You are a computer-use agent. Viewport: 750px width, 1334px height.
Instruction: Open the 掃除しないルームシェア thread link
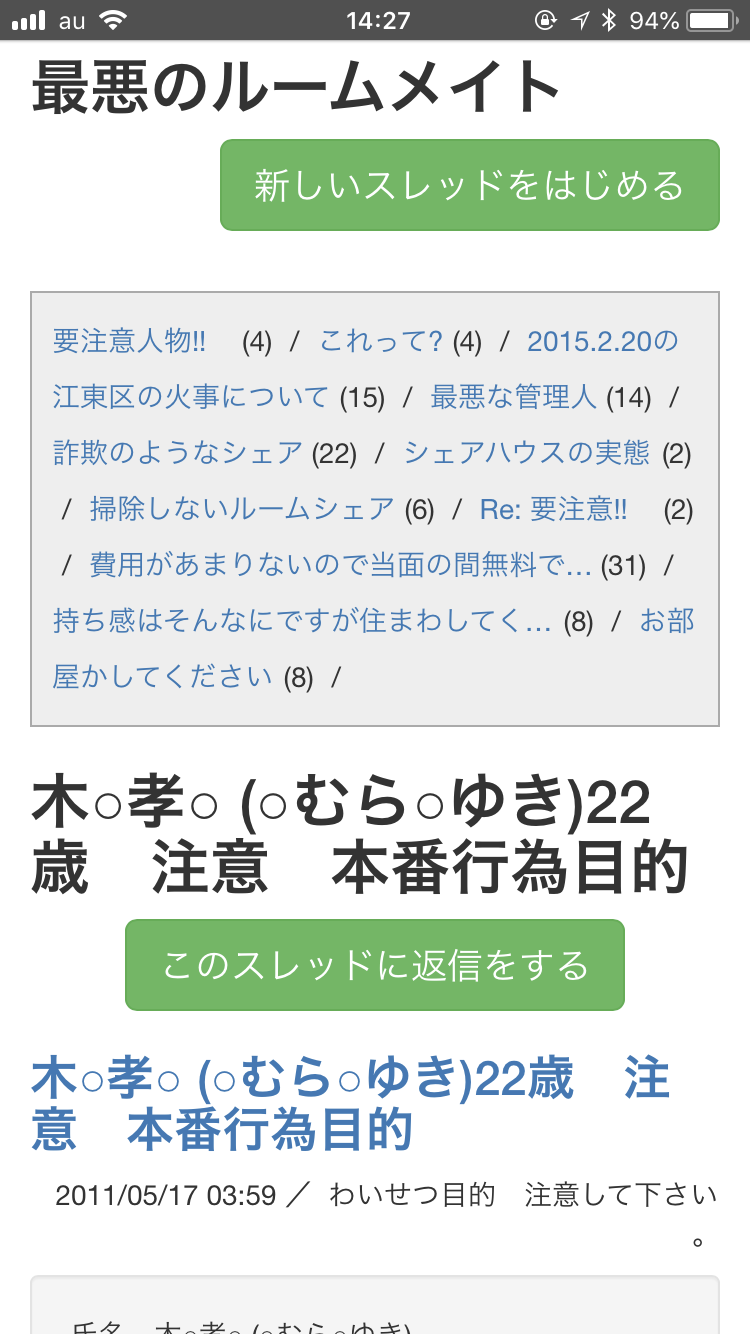(242, 509)
